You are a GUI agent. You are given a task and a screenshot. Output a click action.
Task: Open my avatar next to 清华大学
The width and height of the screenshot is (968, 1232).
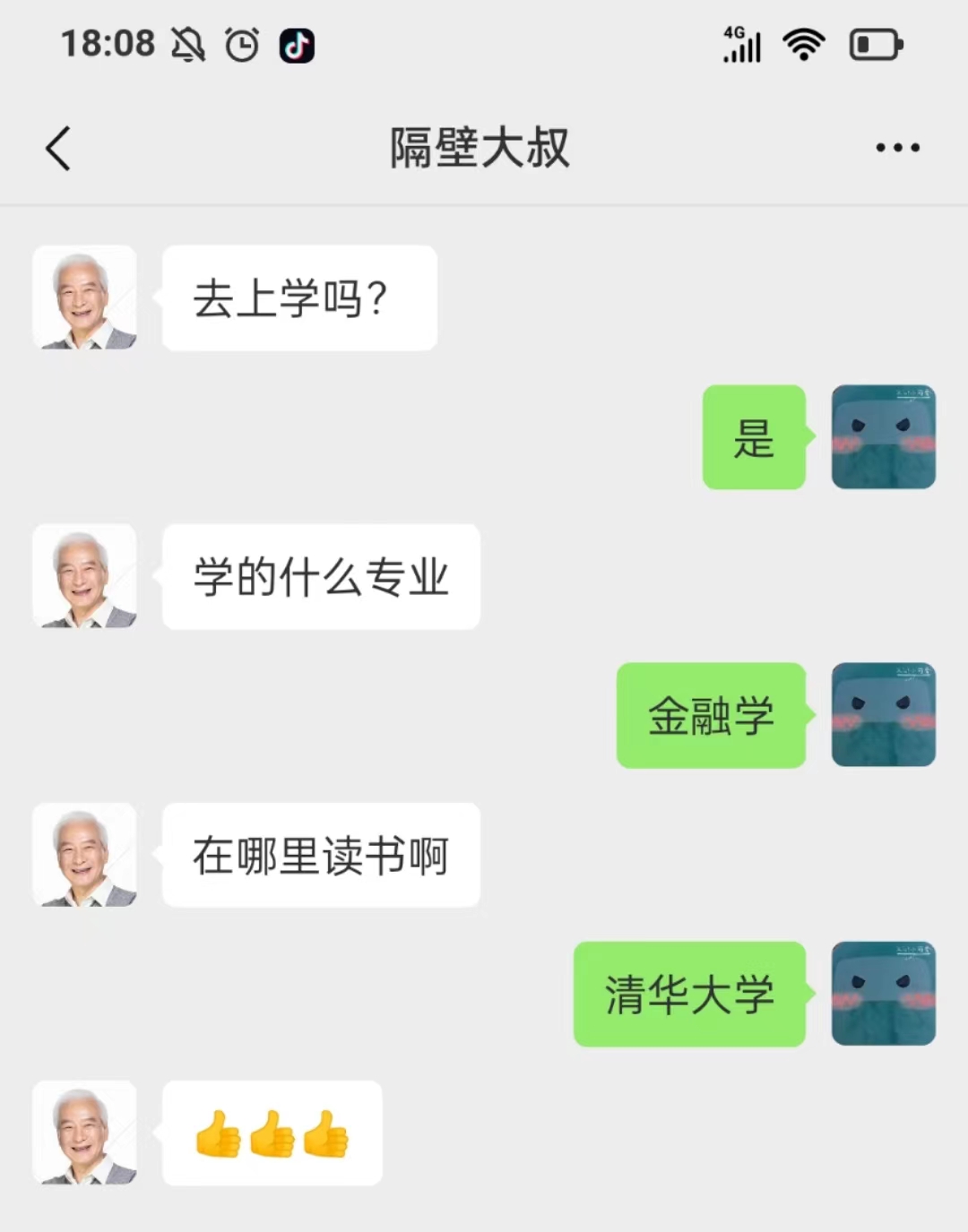click(883, 993)
